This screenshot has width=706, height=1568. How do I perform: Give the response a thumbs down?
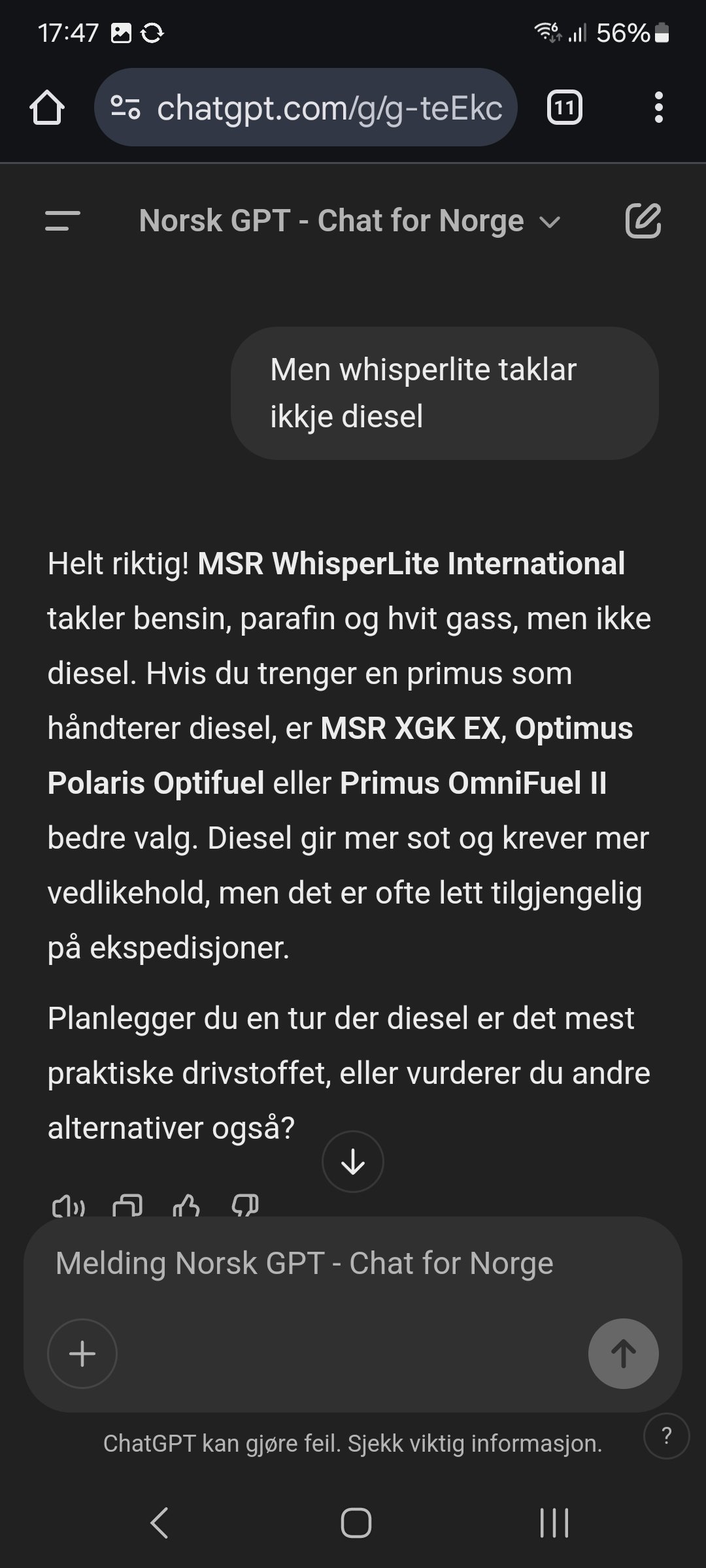point(245,1206)
